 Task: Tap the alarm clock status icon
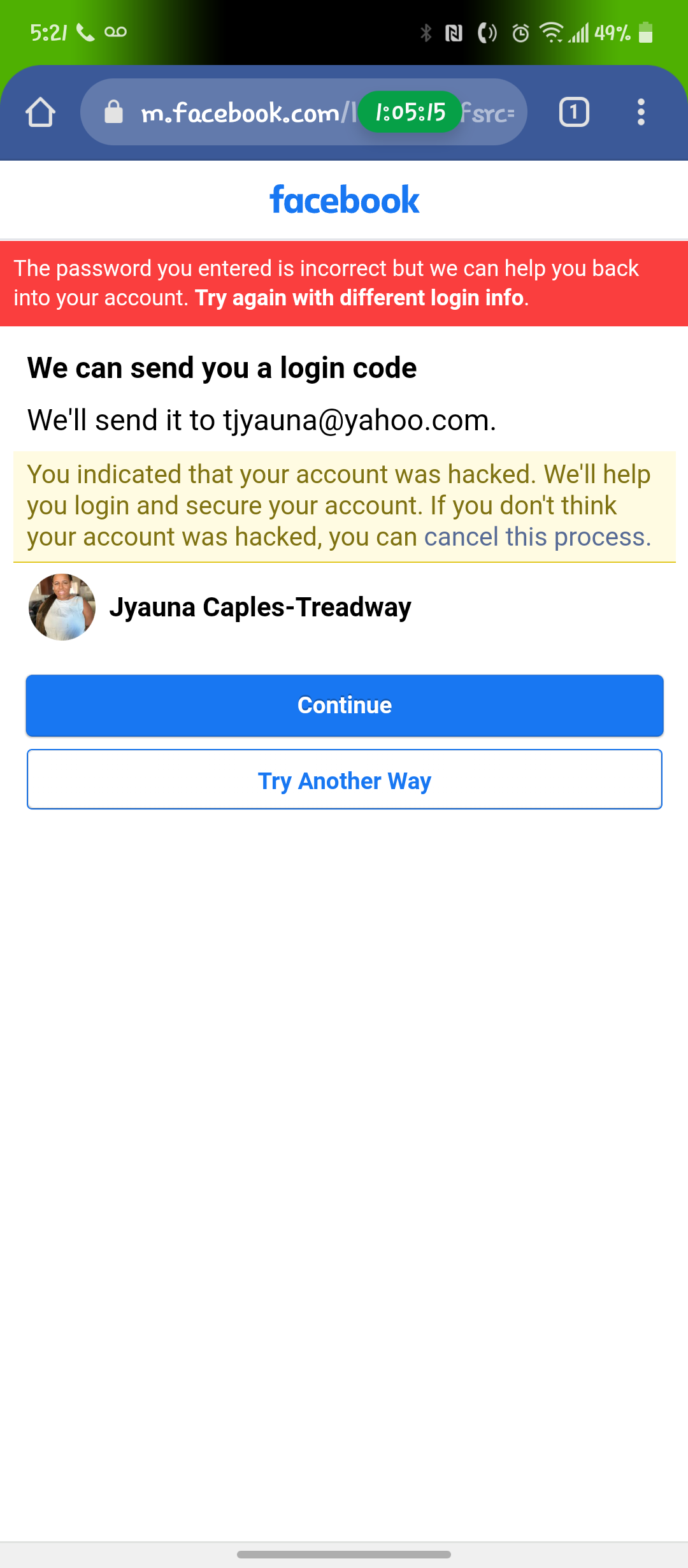[x=519, y=32]
